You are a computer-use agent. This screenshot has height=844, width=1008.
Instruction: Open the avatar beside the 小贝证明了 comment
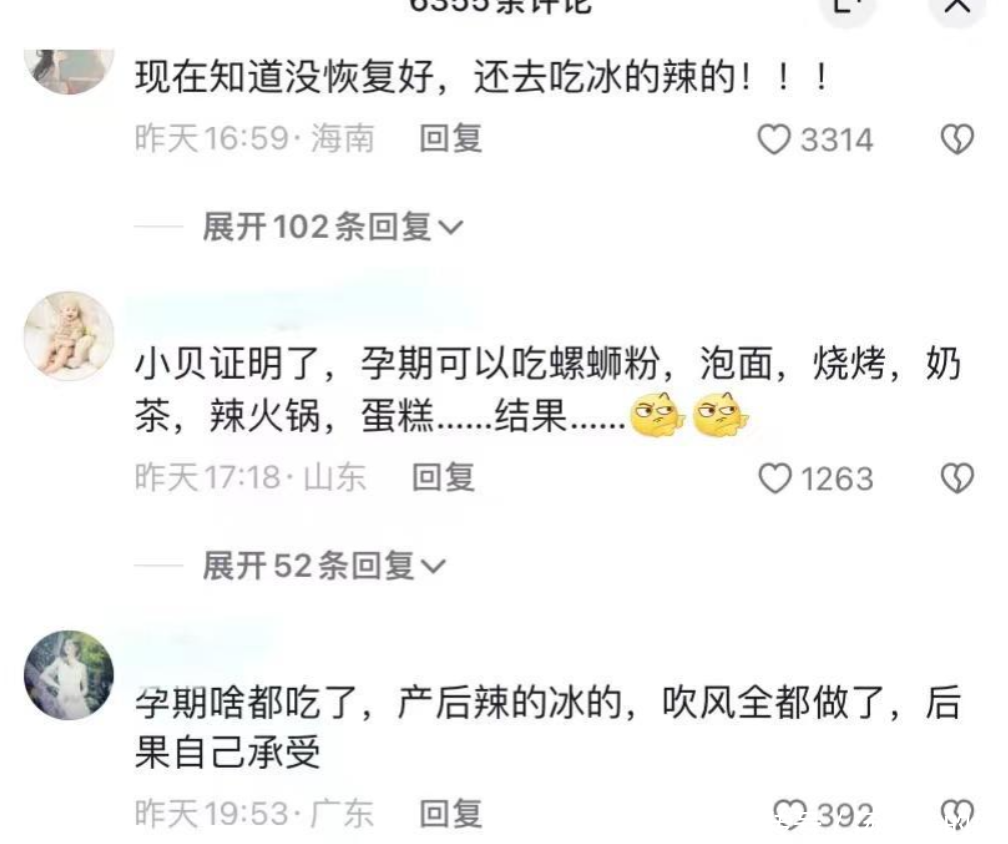pyautogui.click(x=68, y=336)
